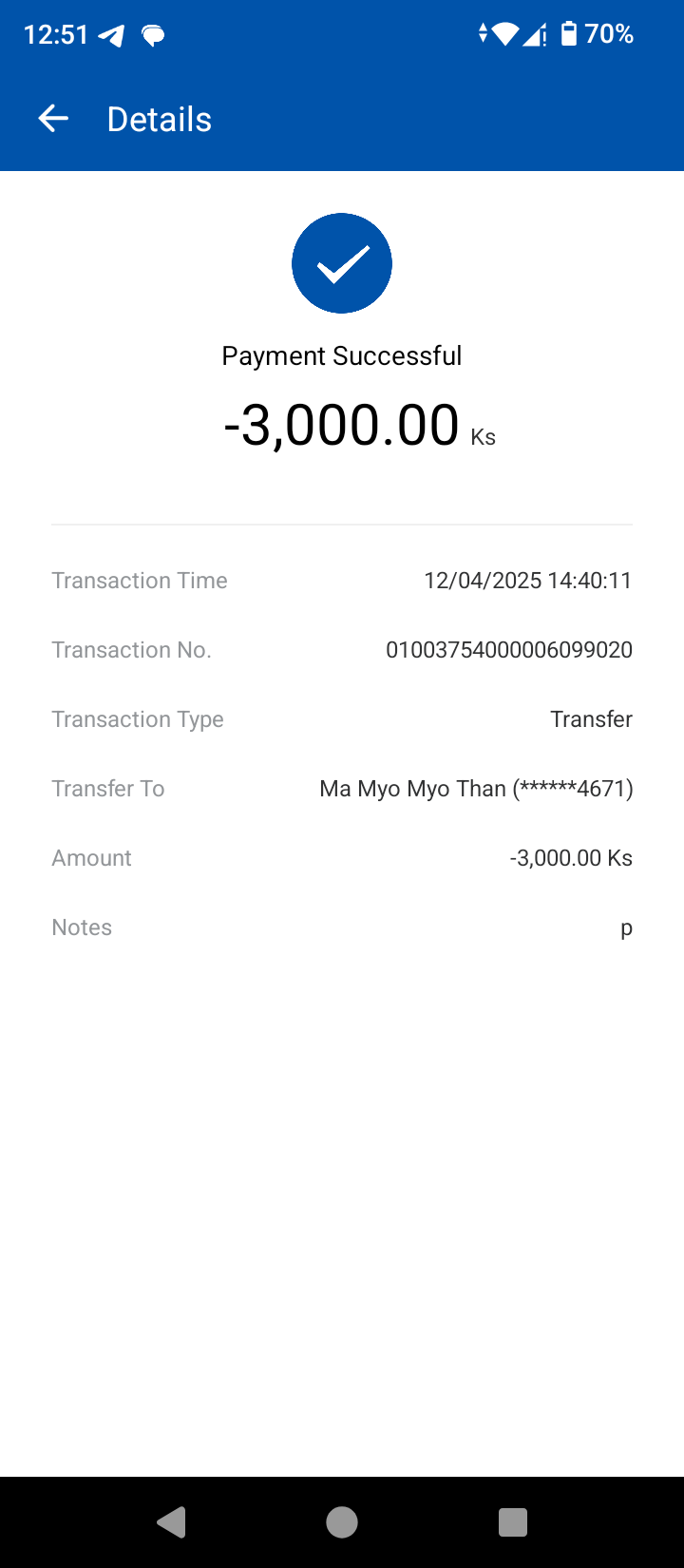Go back from the Details screen
Viewport: 684px width, 1568px height.
(x=53, y=119)
